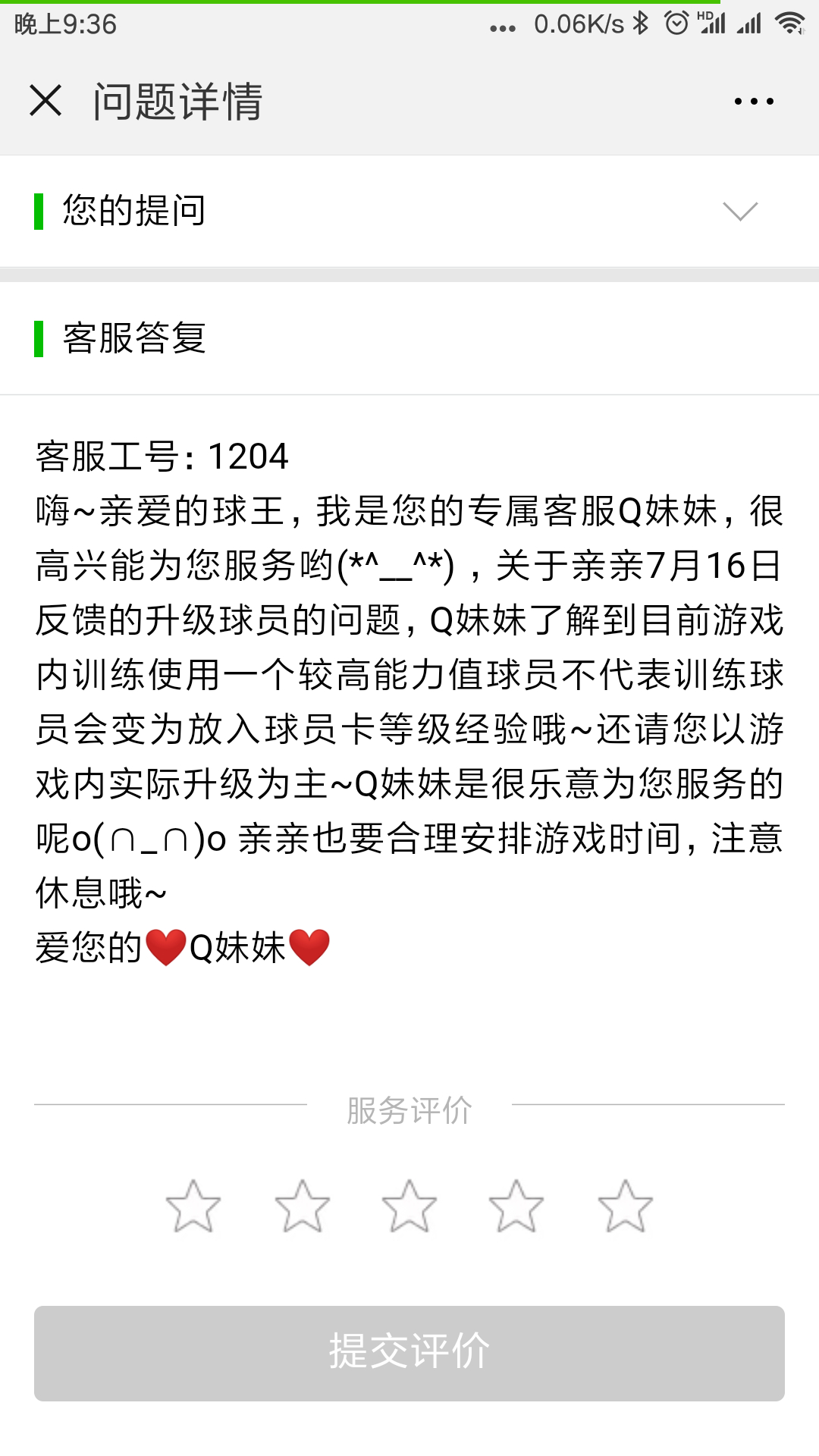This screenshot has width=819, height=1456.
Task: Rate the service one star
Action: click(x=193, y=1205)
